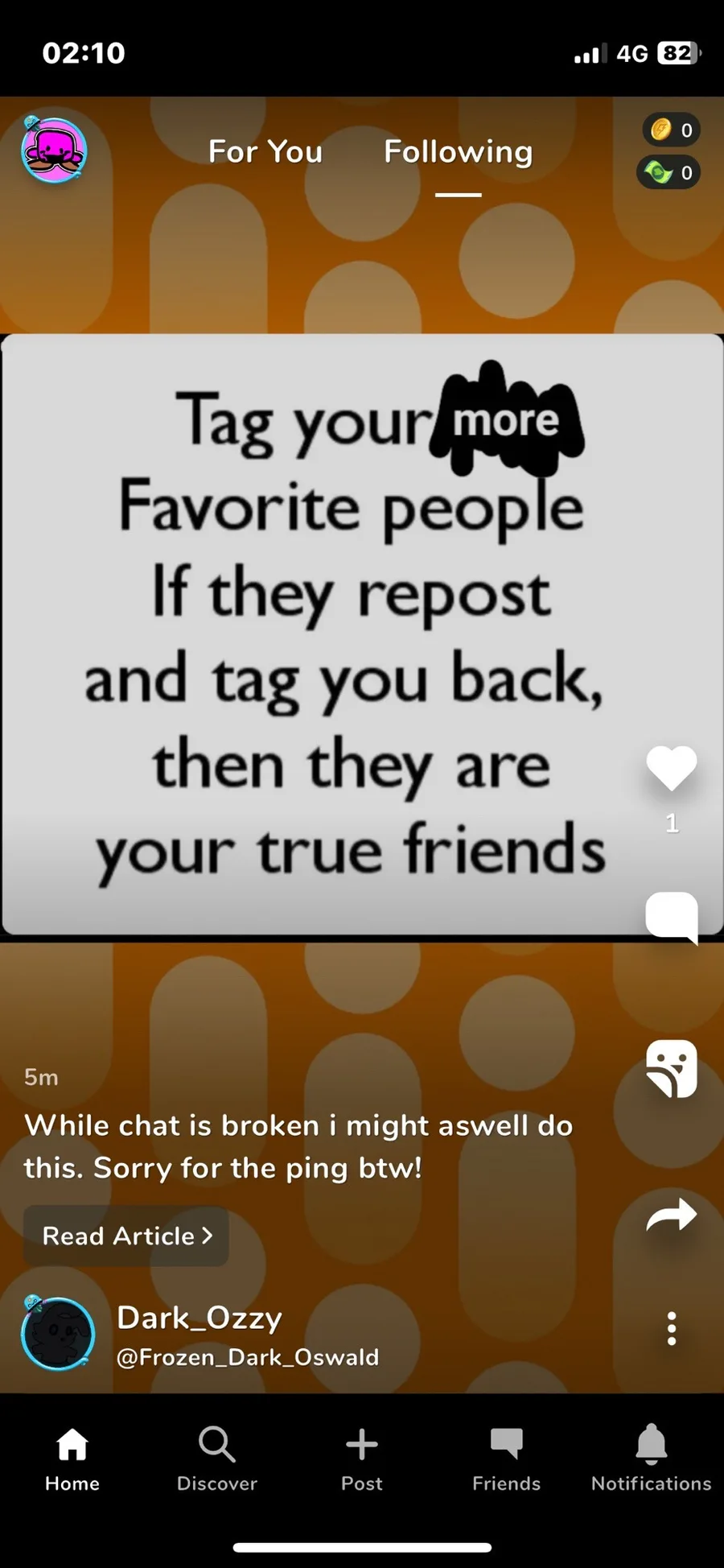Create a new Post
724x1568 pixels.
pos(362,1459)
